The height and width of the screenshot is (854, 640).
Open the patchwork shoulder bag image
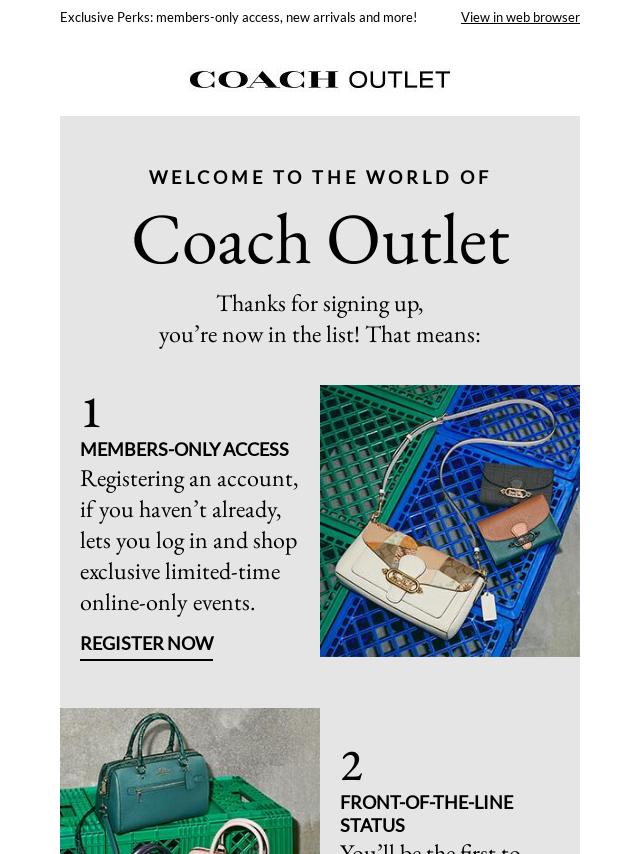coord(449,521)
